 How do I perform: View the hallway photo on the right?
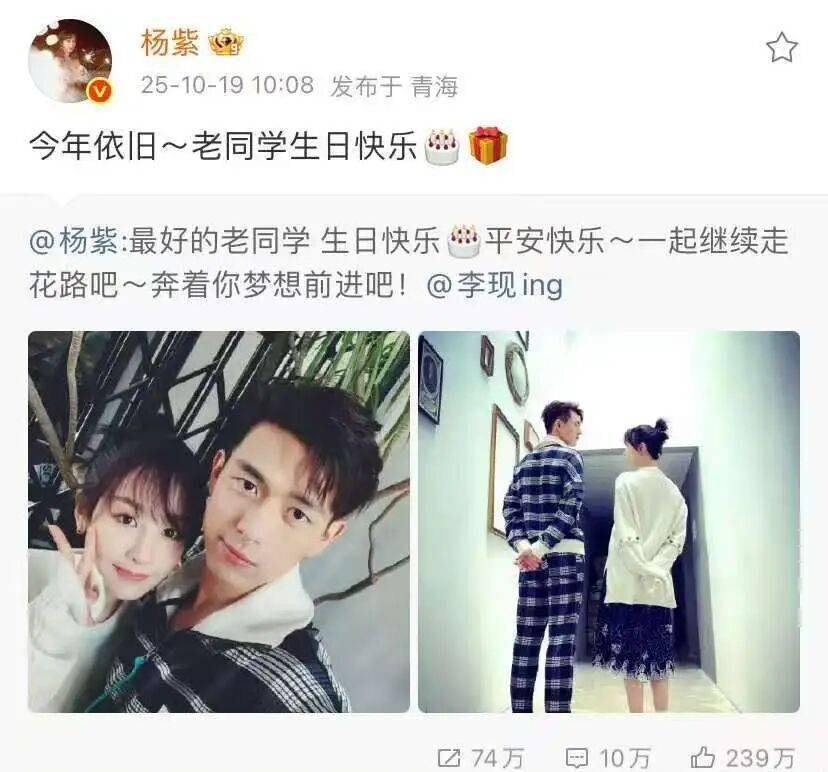tap(608, 521)
